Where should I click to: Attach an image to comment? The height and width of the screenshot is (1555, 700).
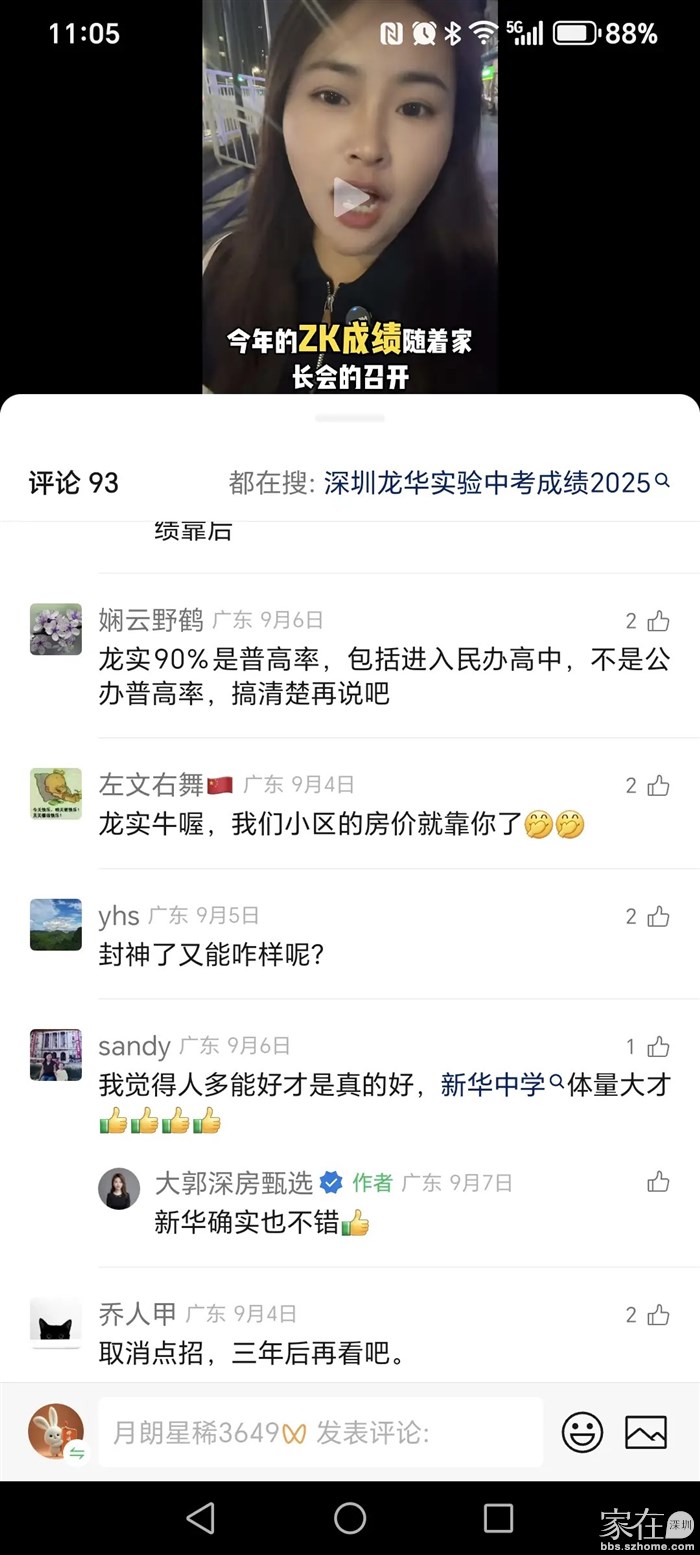646,1432
